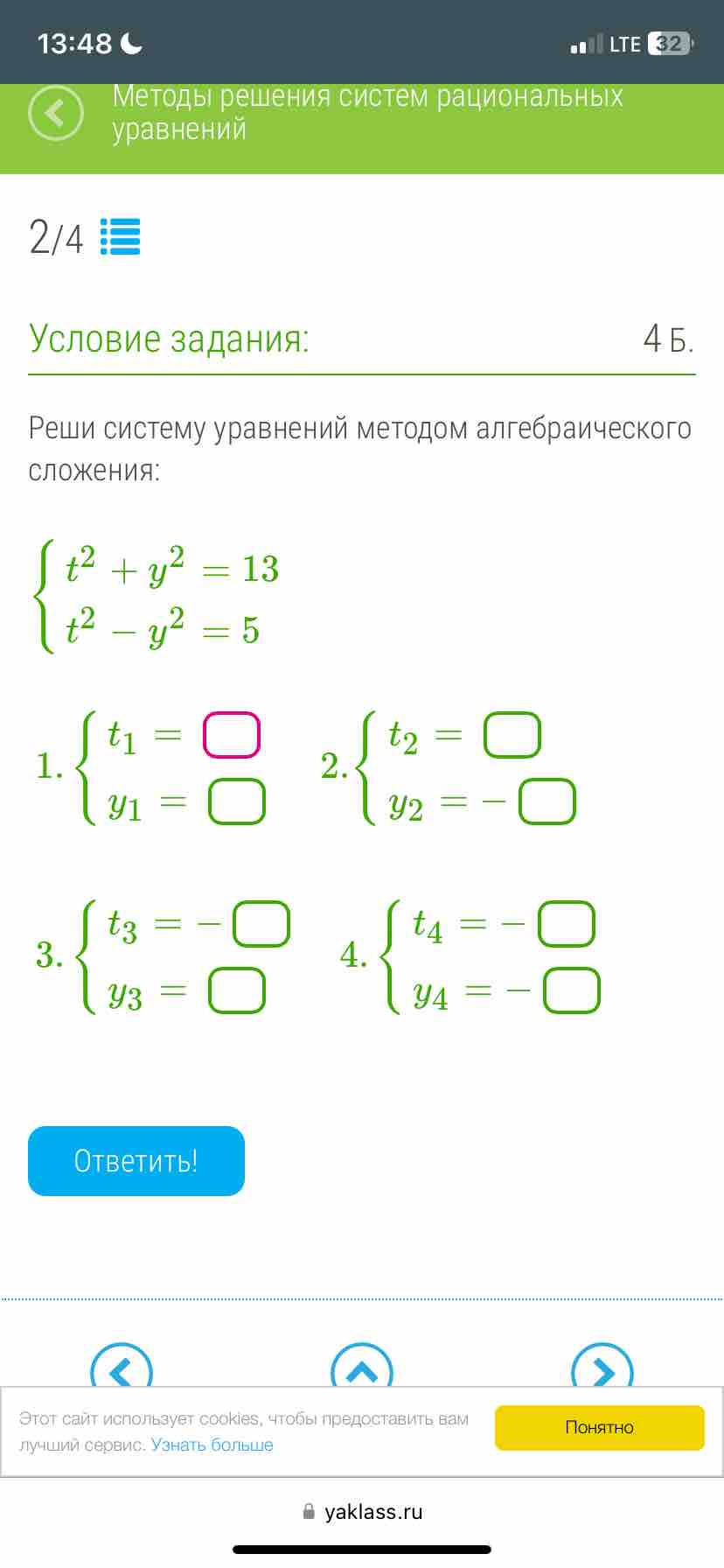Screen dimensions: 724x1568
Task: Tap the y3 answer box
Action: (237, 990)
